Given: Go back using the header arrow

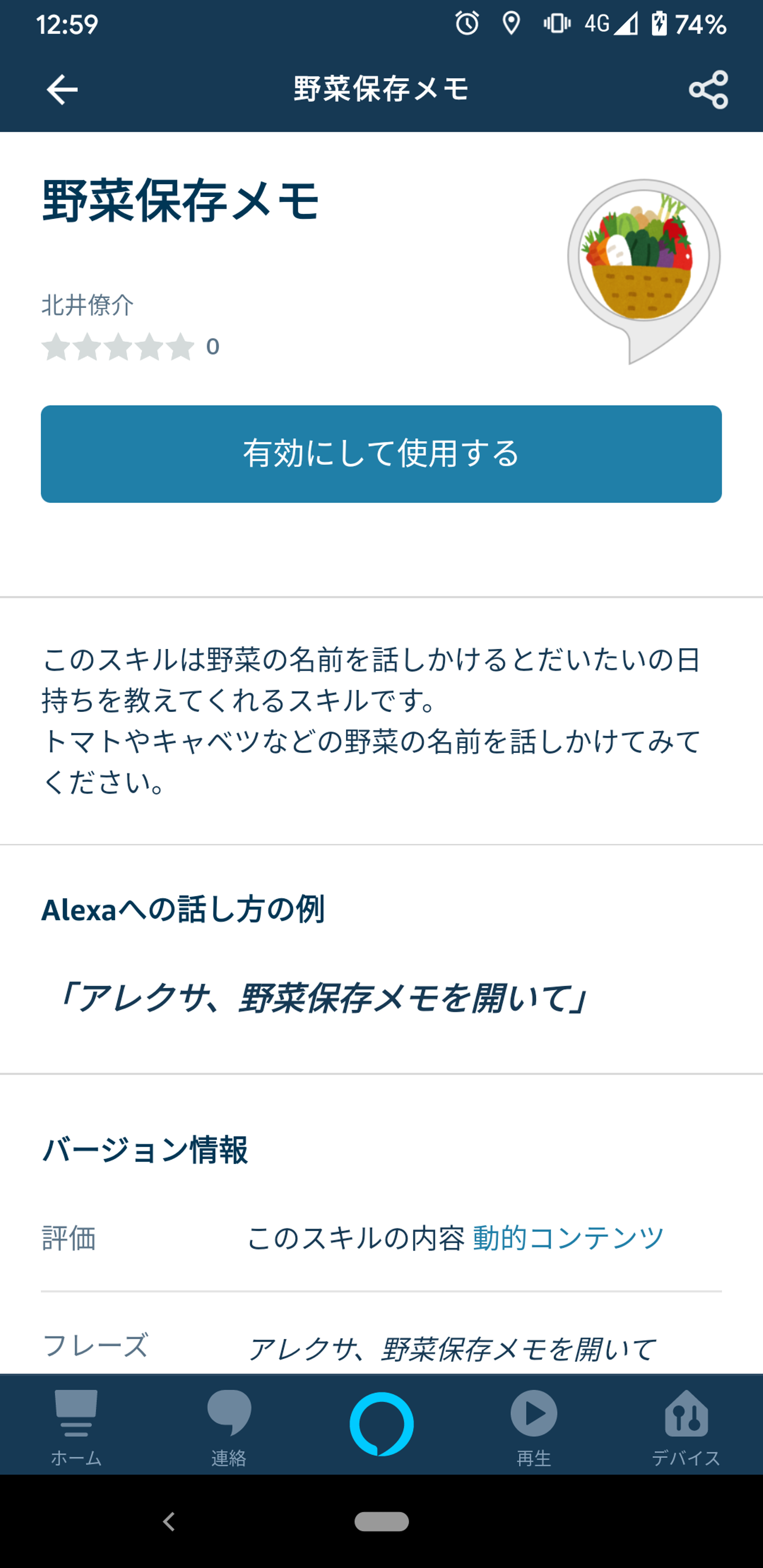Looking at the screenshot, I should point(61,90).
